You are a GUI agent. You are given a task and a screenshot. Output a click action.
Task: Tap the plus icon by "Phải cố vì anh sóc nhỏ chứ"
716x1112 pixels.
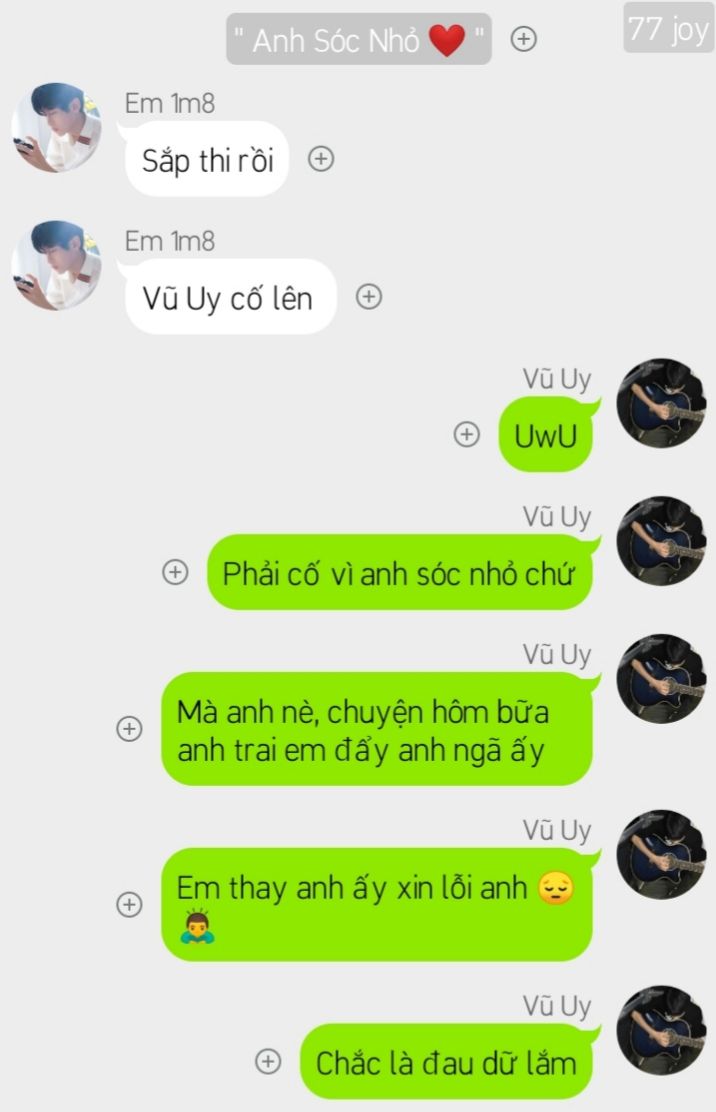tap(175, 572)
